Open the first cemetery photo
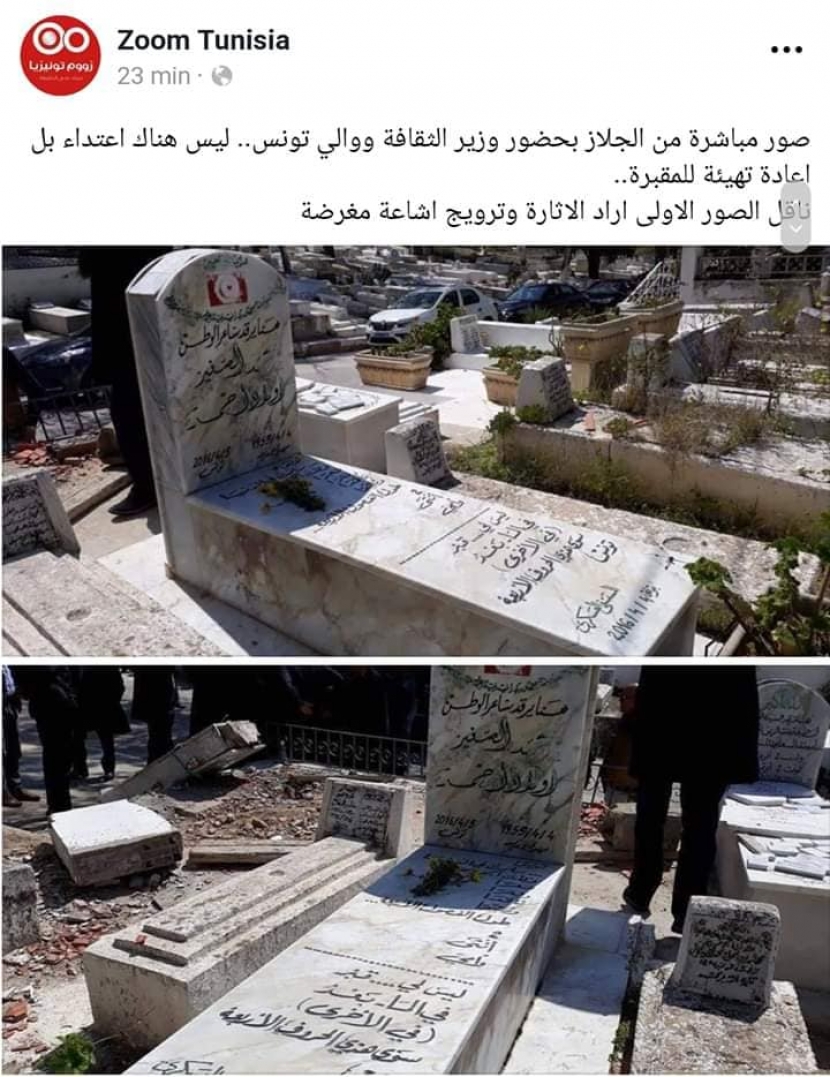 click(x=415, y=450)
